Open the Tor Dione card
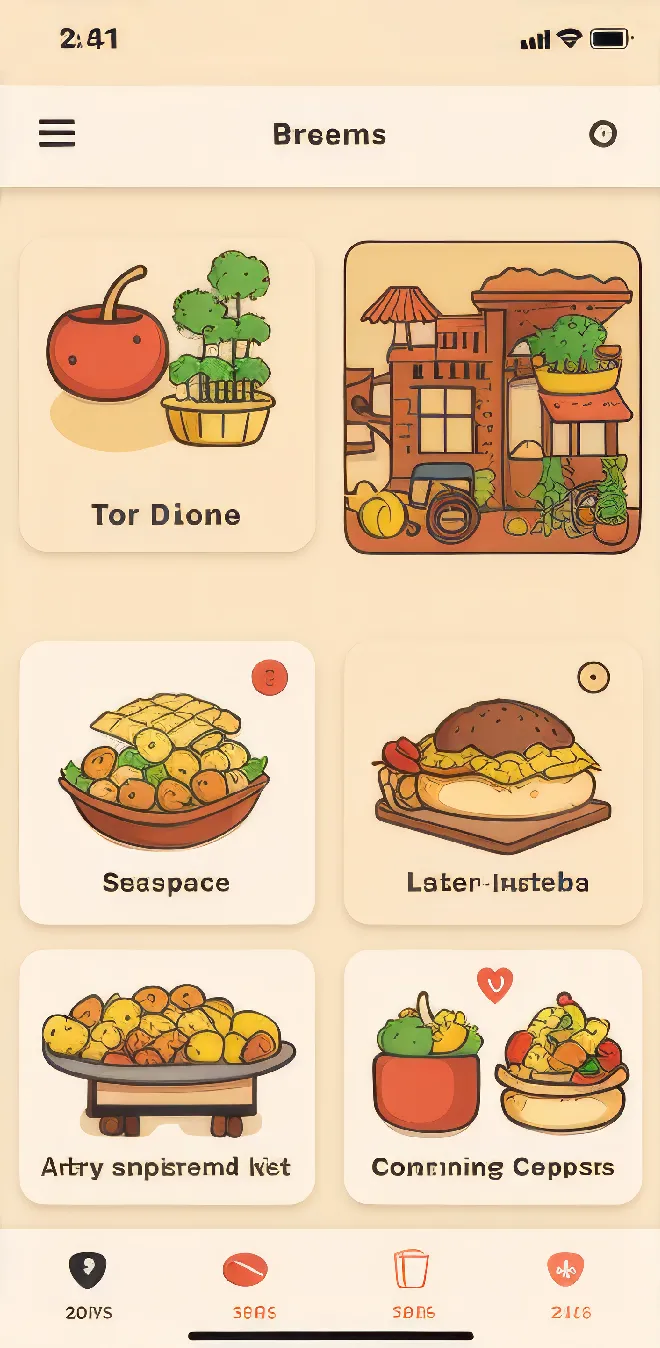Screen dimensions: 660x1348 (167, 395)
